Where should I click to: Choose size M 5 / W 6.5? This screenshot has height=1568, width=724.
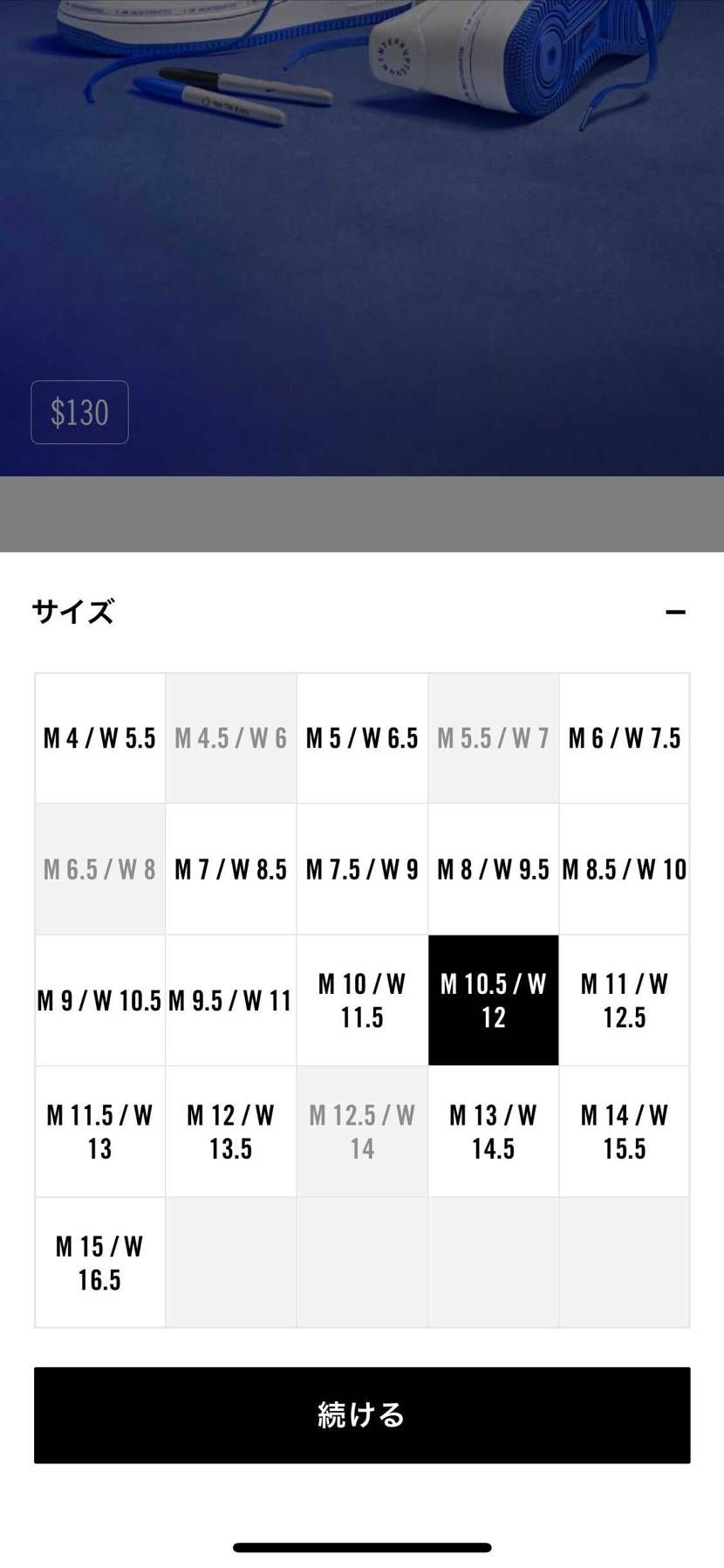pos(362,738)
